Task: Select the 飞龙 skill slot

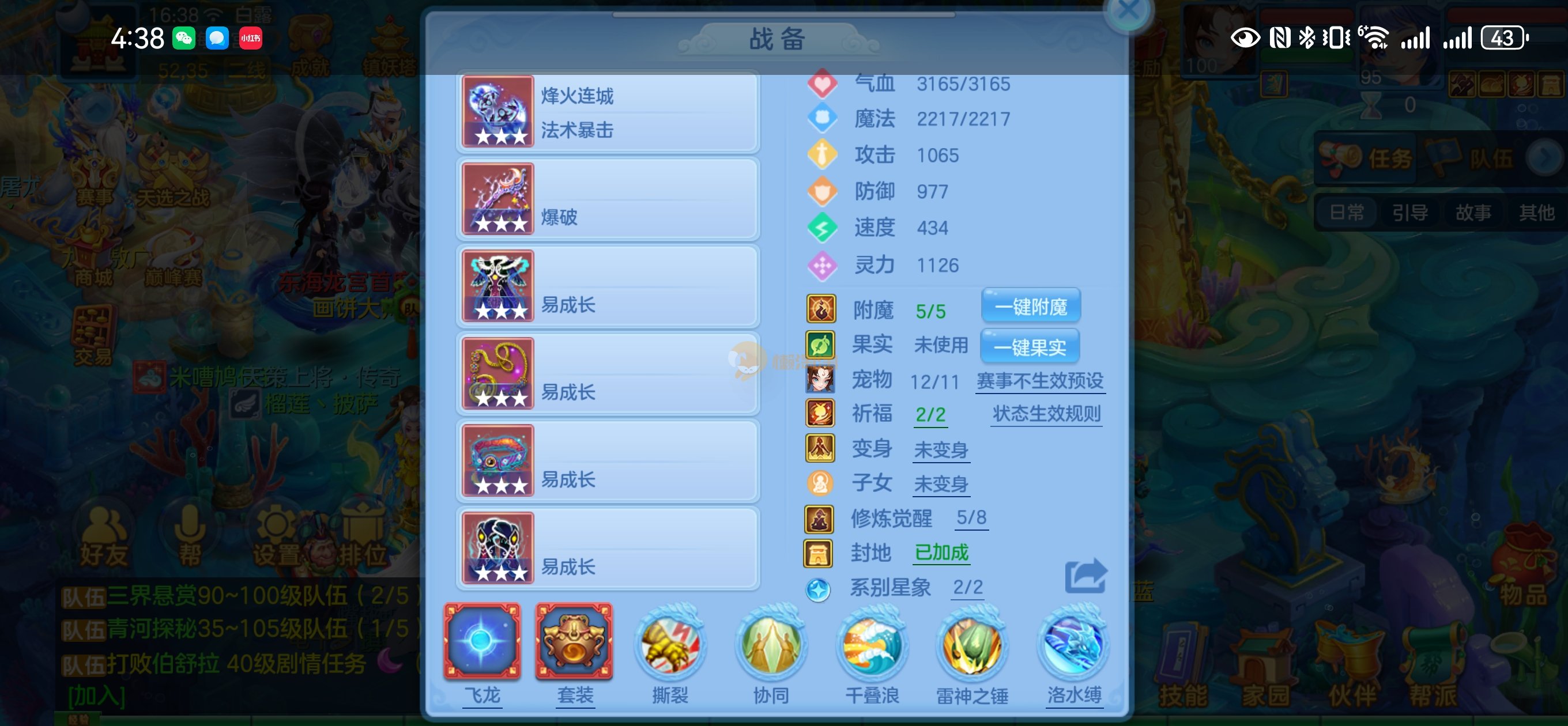Action: coord(482,641)
